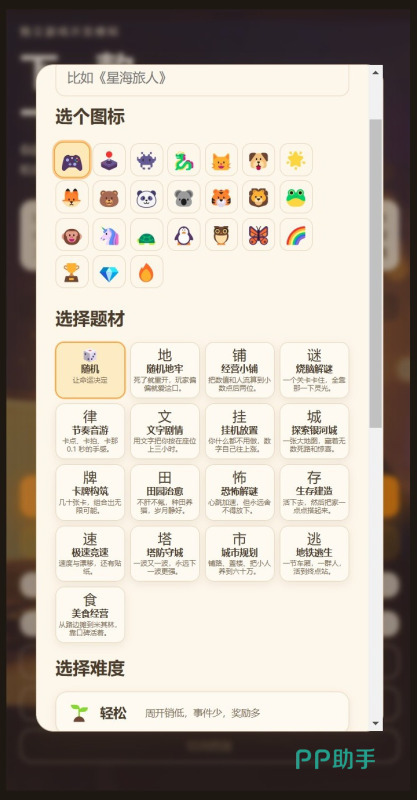Select the 轻松 difficulty option
Image resolution: width=417 pixels, height=800 pixels.
(202, 712)
